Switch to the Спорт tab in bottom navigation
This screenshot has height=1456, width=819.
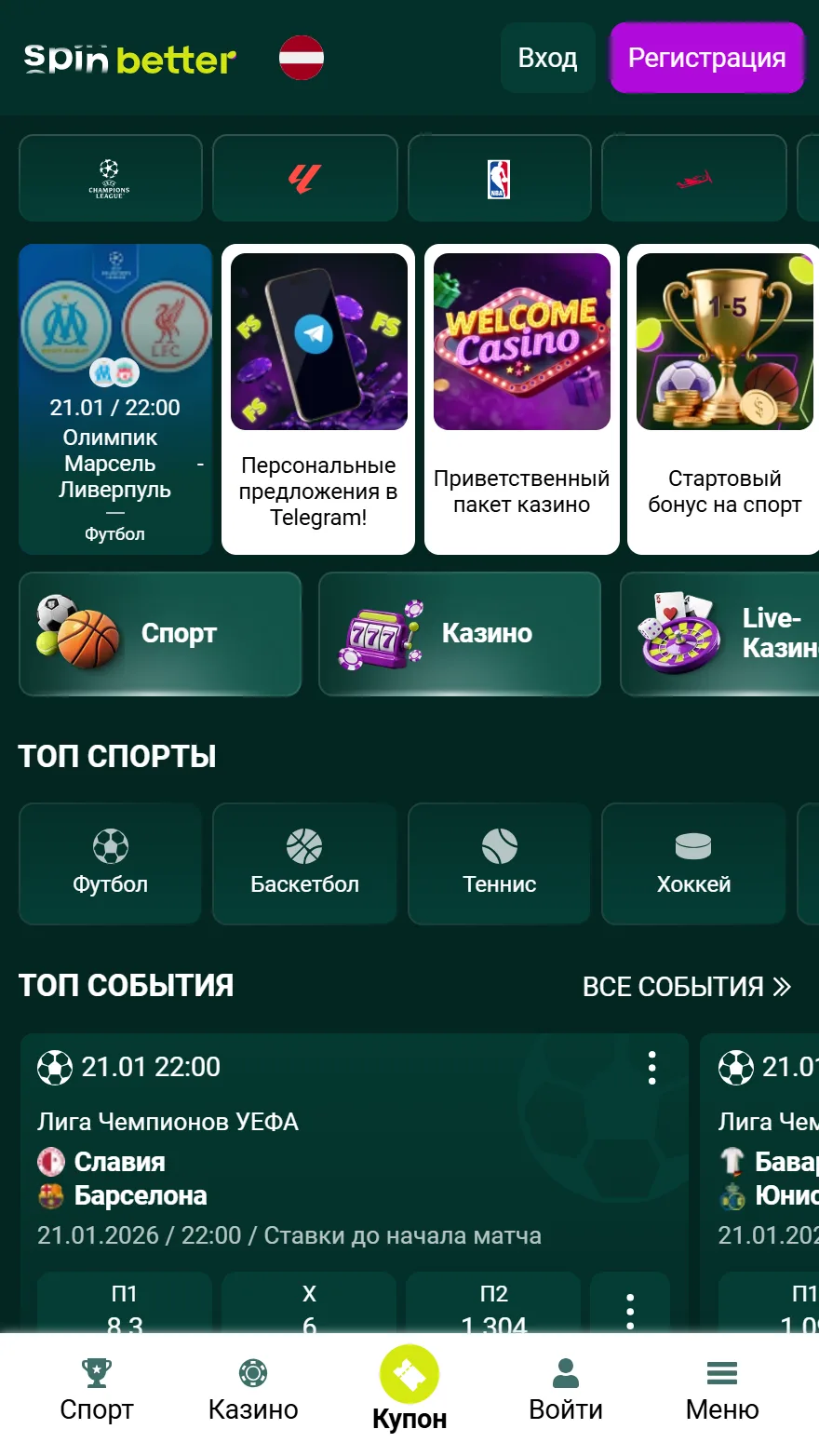[x=97, y=1387]
